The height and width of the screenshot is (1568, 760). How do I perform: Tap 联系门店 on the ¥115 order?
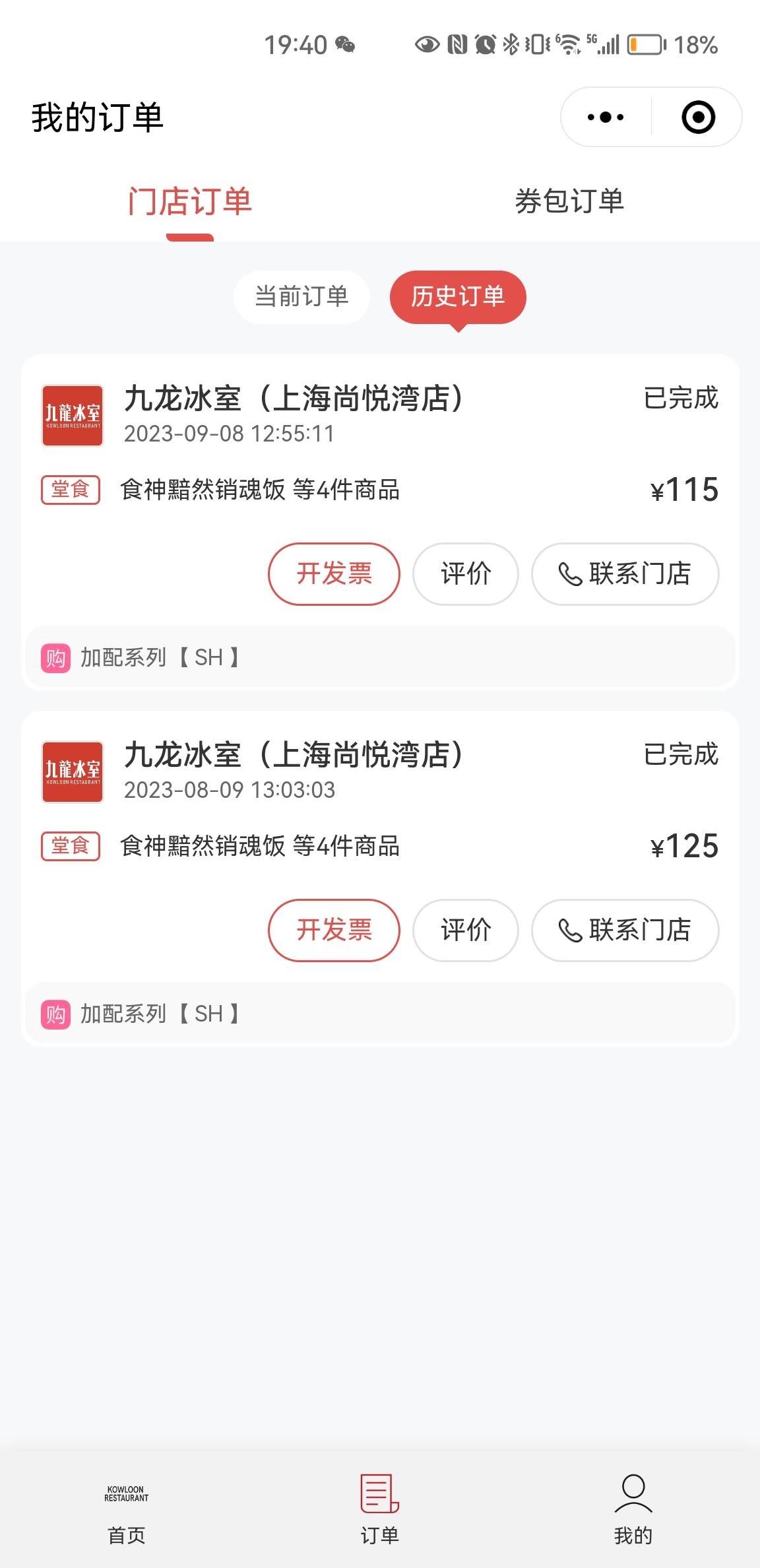[x=625, y=573]
